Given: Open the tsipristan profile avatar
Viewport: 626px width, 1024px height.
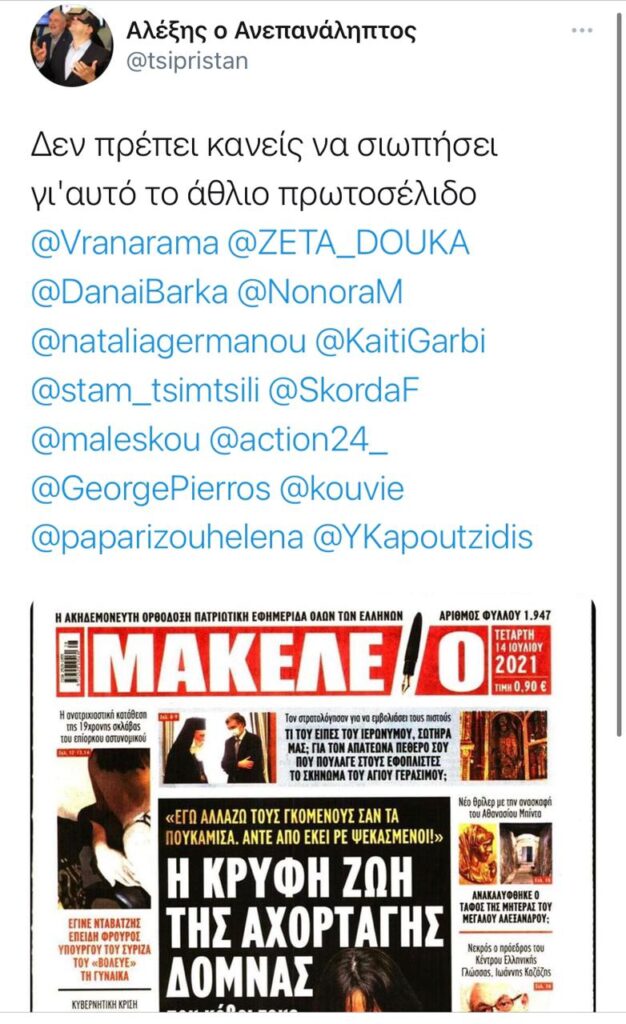Looking at the screenshot, I should (x=71, y=47).
